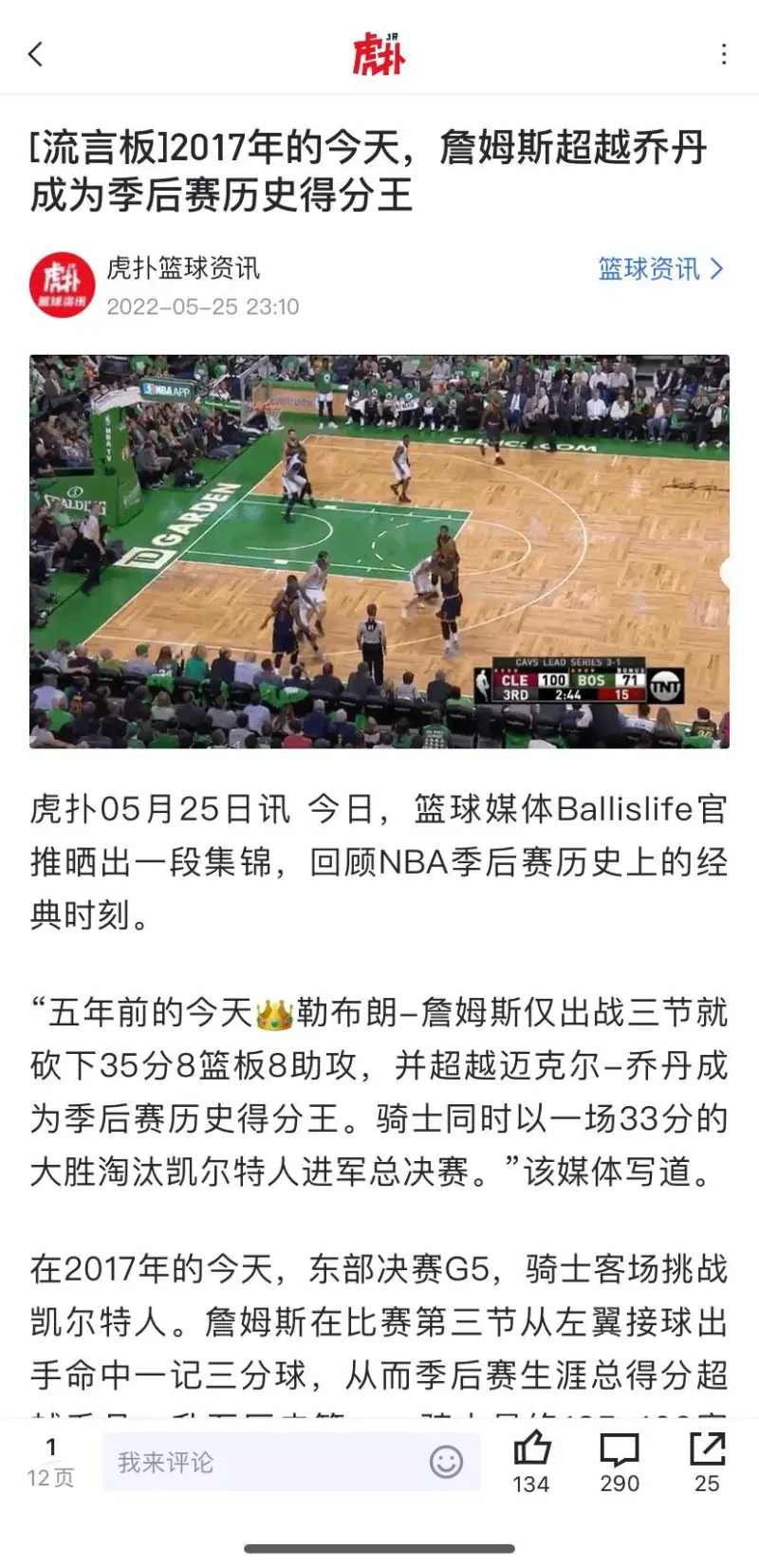This screenshot has height=1568, width=759.
Task: View the 290 comments
Action: (620, 1449)
